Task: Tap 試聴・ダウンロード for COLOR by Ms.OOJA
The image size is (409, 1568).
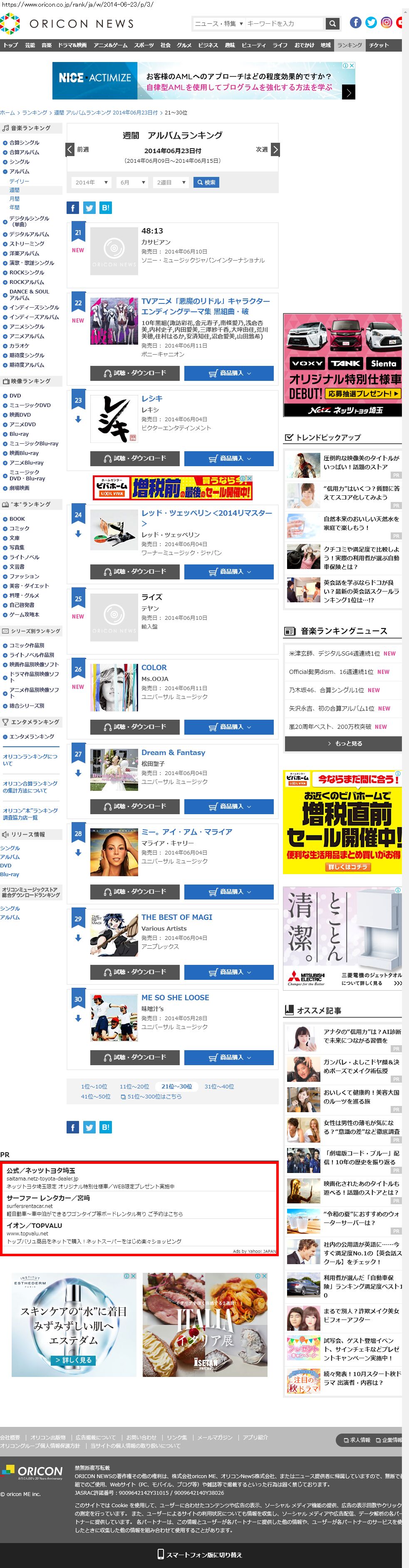Action: (134, 727)
